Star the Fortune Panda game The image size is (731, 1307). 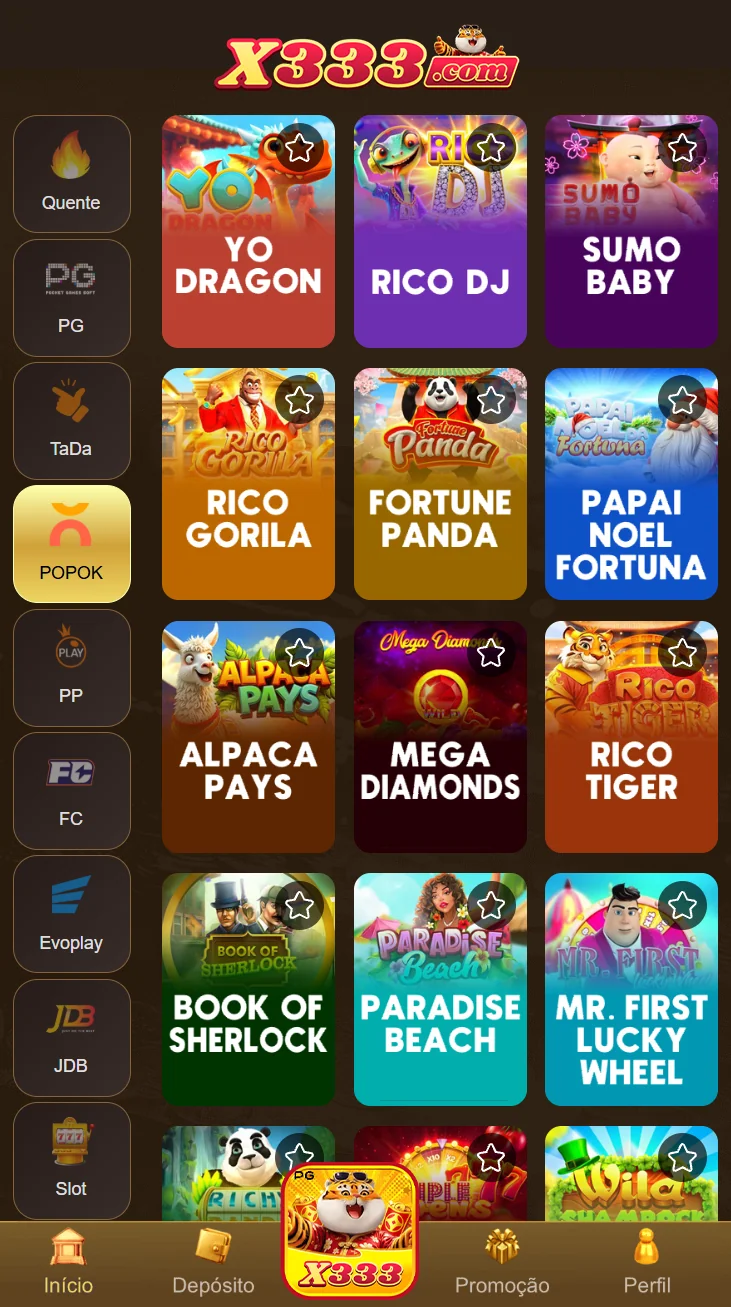[491, 401]
